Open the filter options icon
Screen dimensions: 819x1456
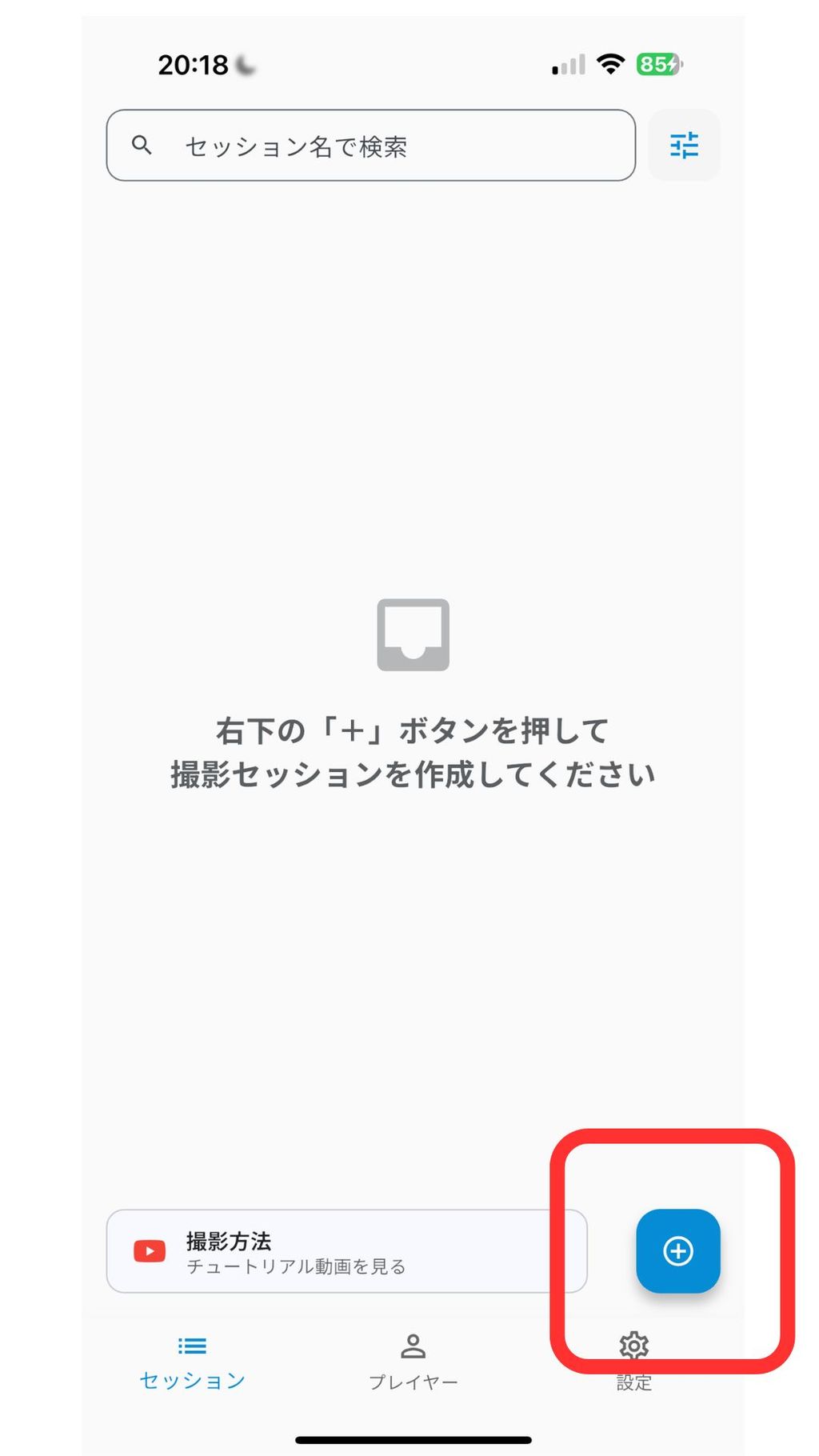[x=684, y=146]
